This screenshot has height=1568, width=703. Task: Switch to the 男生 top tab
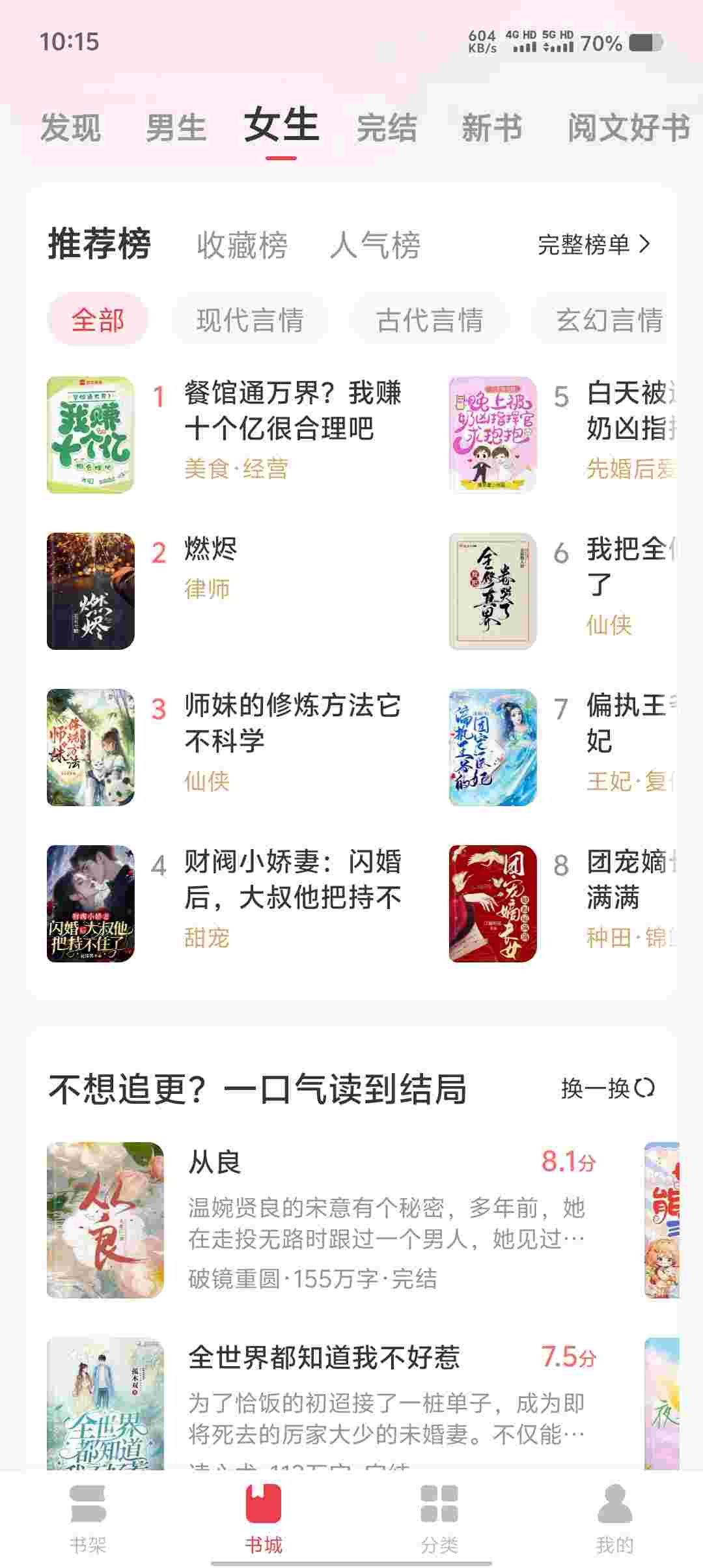point(176,128)
